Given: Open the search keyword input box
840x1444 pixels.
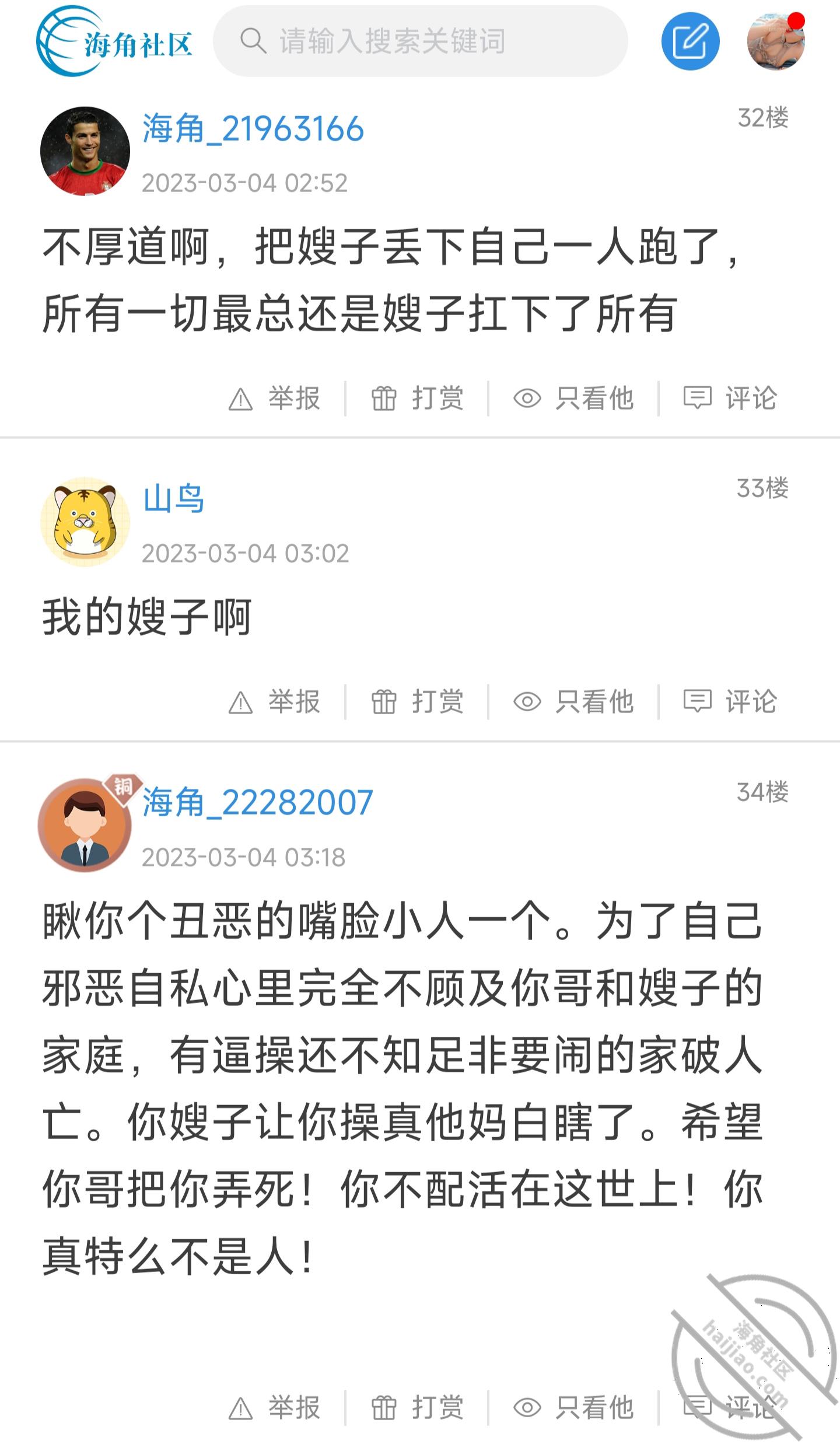Looking at the screenshot, I should point(420,41).
